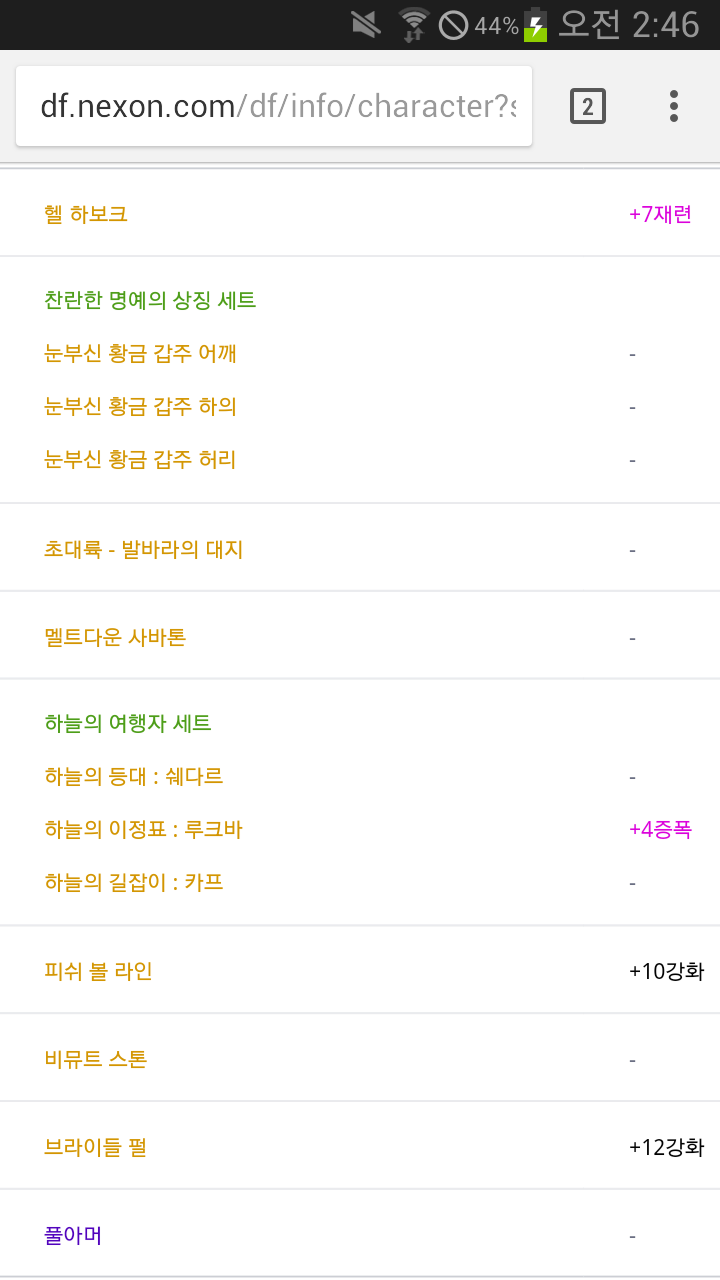This screenshot has height=1280, width=720.
Task: Open the 찬란한 명예의 상징 세트 set
Action: point(150,300)
